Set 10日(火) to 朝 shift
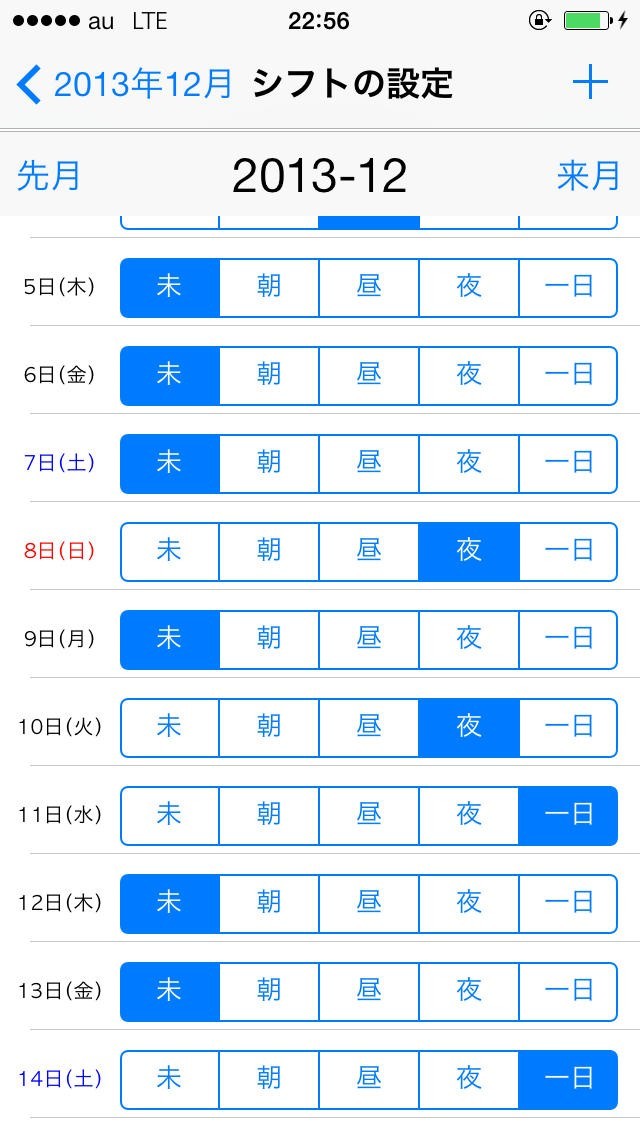 pyautogui.click(x=269, y=727)
